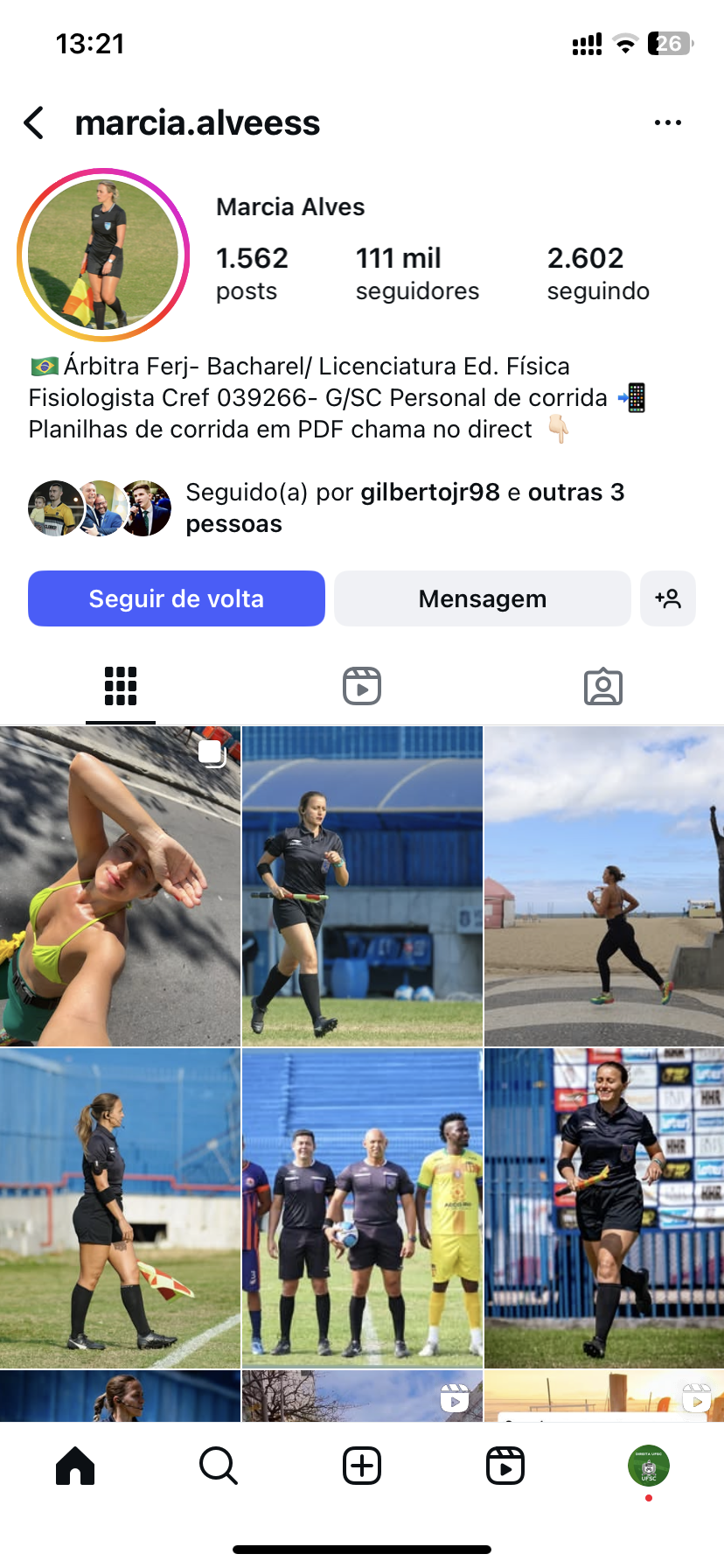
Task: Switch to the posts grid tab
Action: [x=121, y=686]
